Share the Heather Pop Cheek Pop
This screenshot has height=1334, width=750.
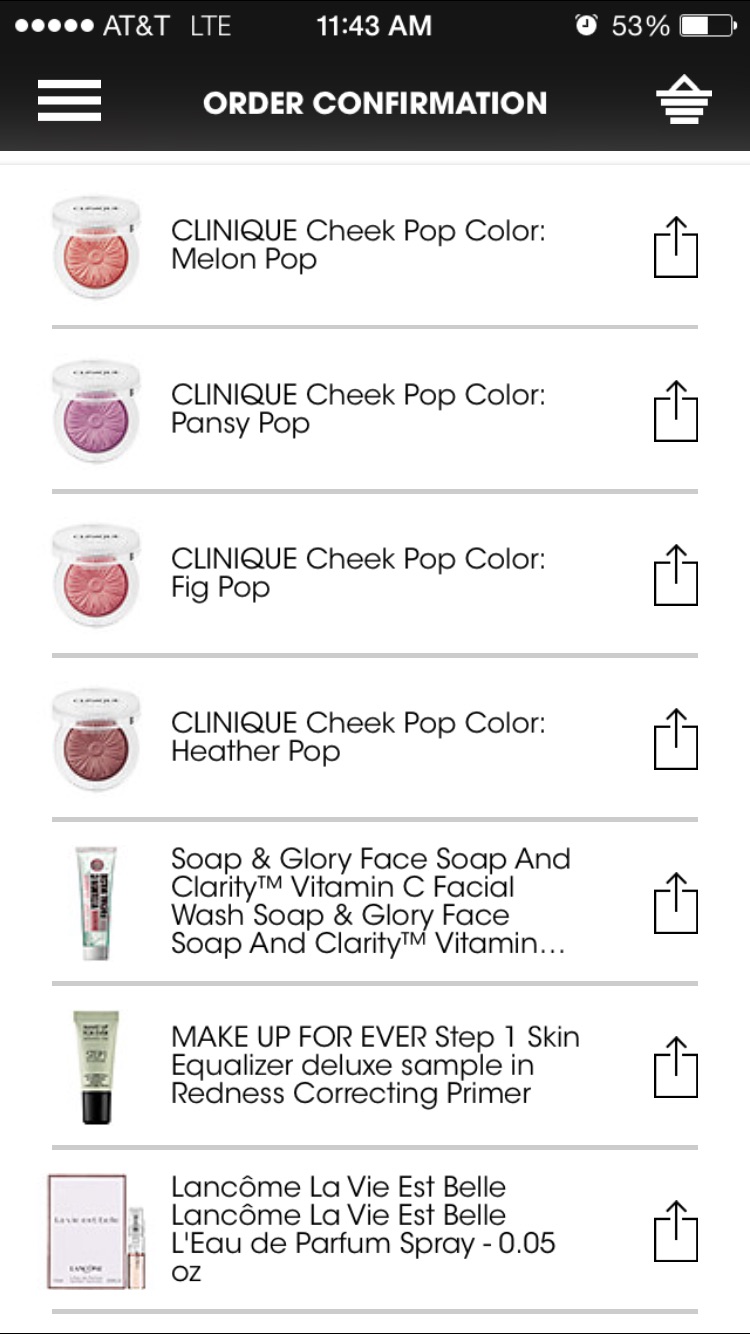click(x=675, y=739)
